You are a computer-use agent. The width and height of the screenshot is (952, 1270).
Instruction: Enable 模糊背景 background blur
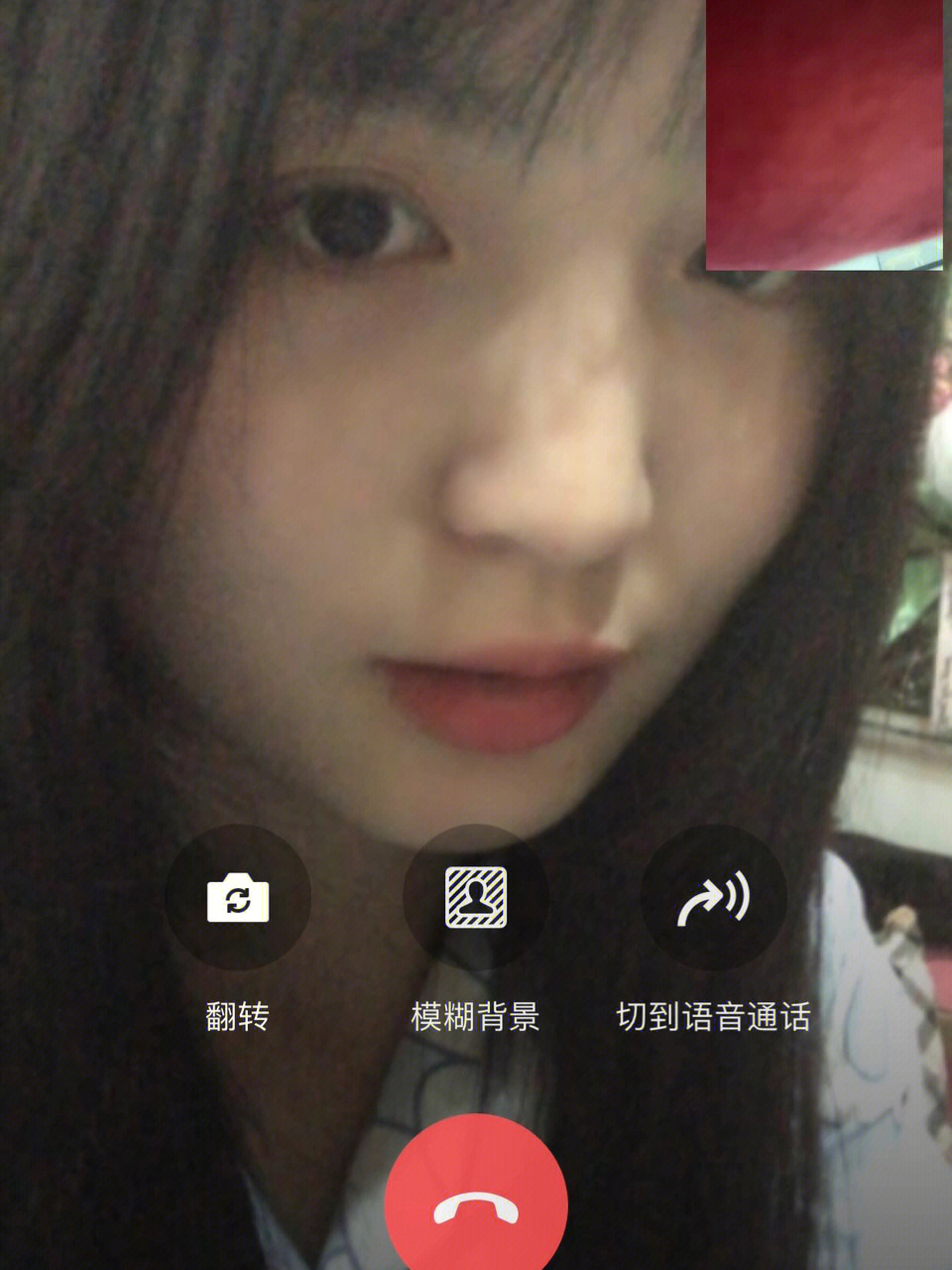click(x=475, y=897)
